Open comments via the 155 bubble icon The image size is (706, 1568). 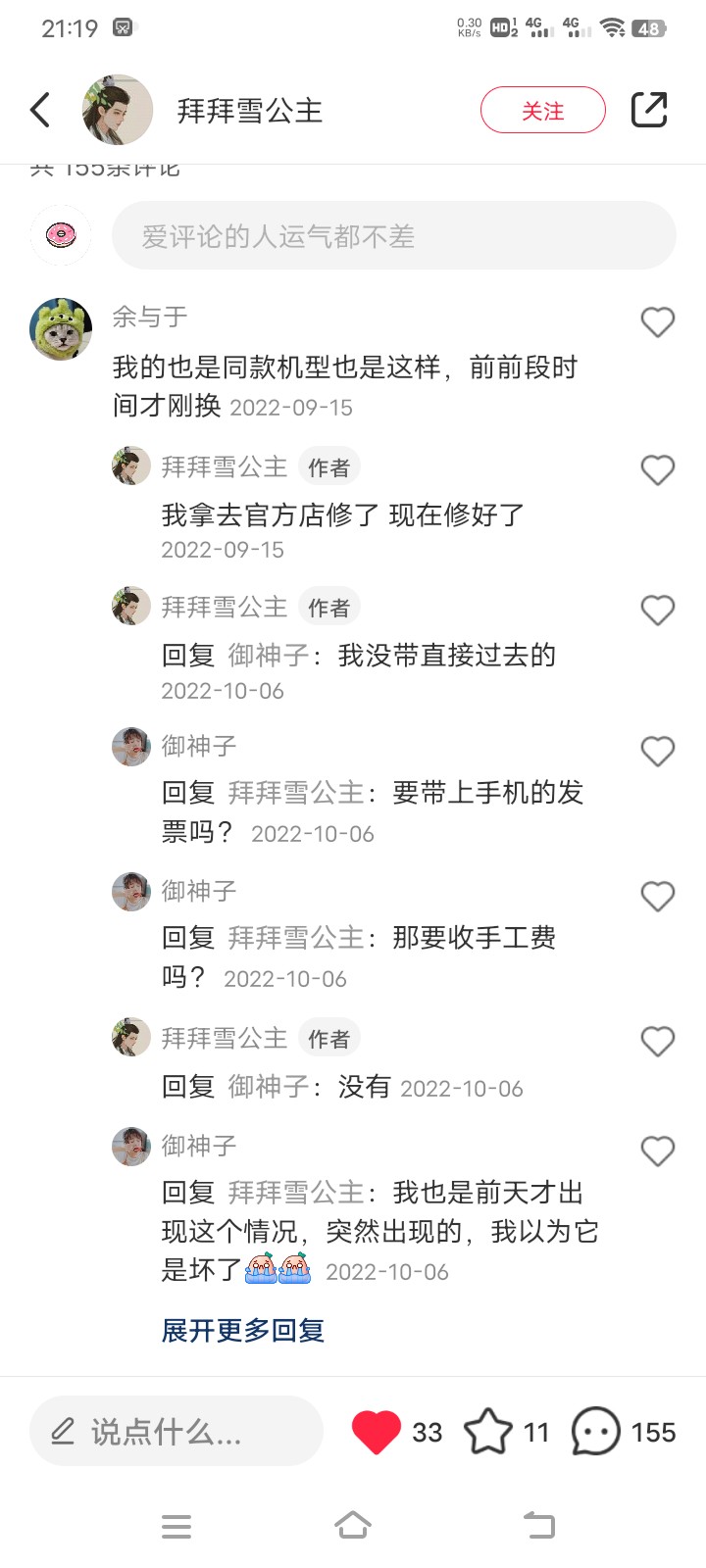(596, 1432)
